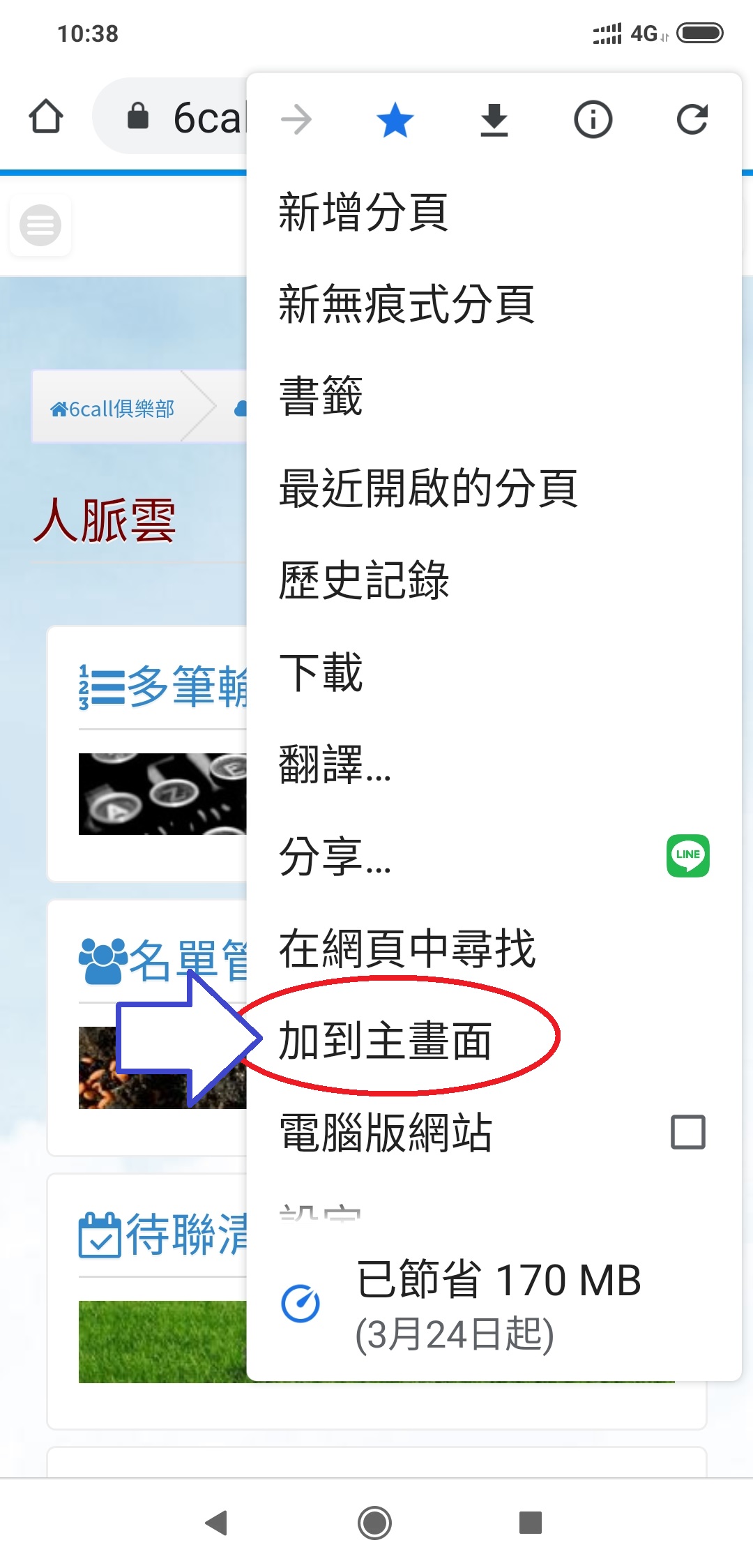
Task: Open a new tab (新增分頁)
Action: pyautogui.click(x=363, y=212)
